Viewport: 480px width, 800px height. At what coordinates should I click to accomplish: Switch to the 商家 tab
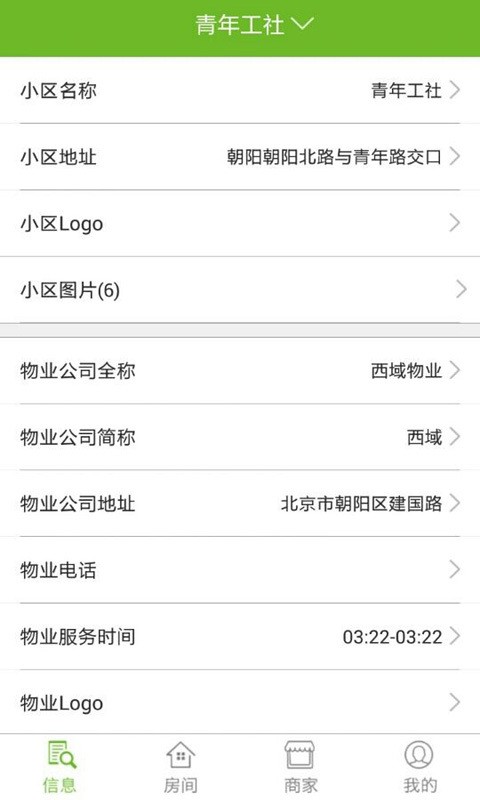(300, 767)
